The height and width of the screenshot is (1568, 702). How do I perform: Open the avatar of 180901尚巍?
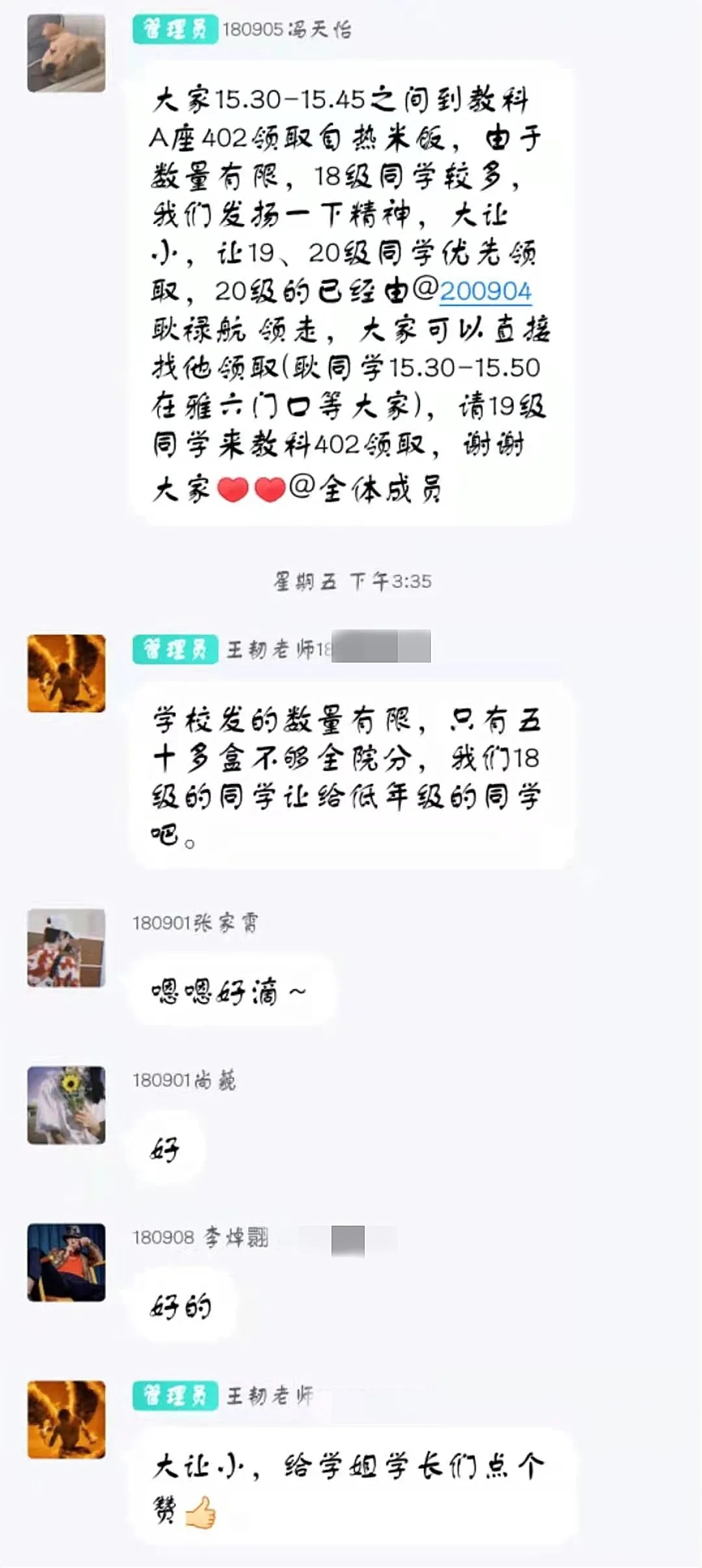pyautogui.click(x=66, y=1105)
